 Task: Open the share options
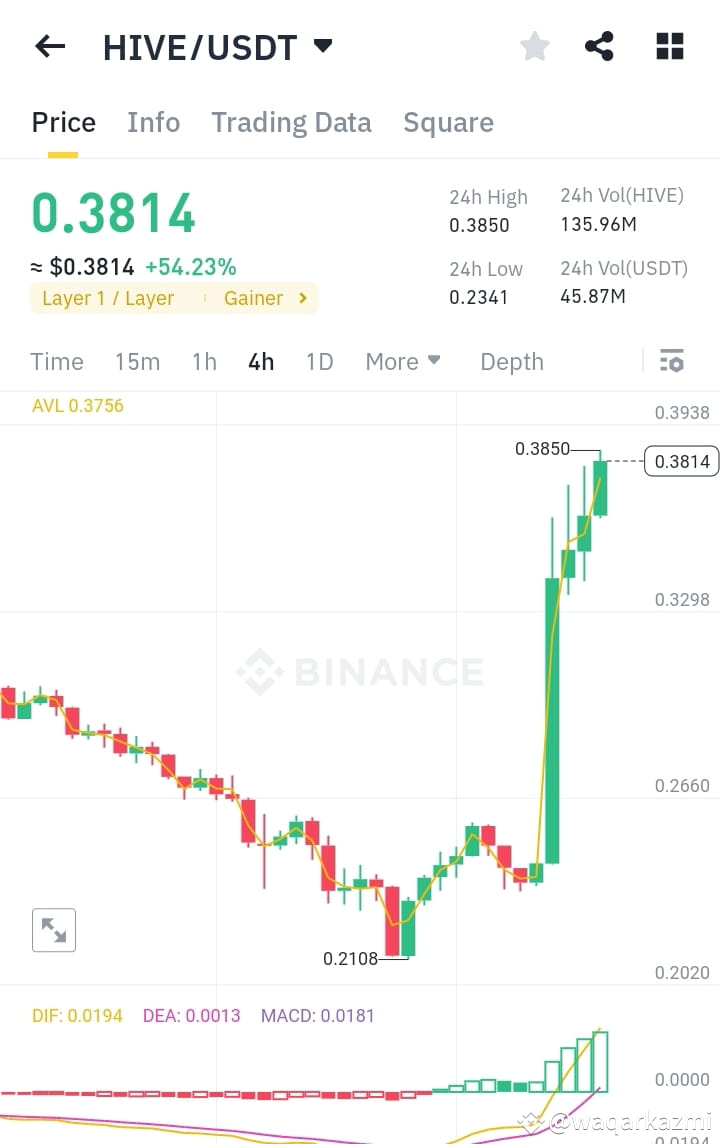[599, 46]
